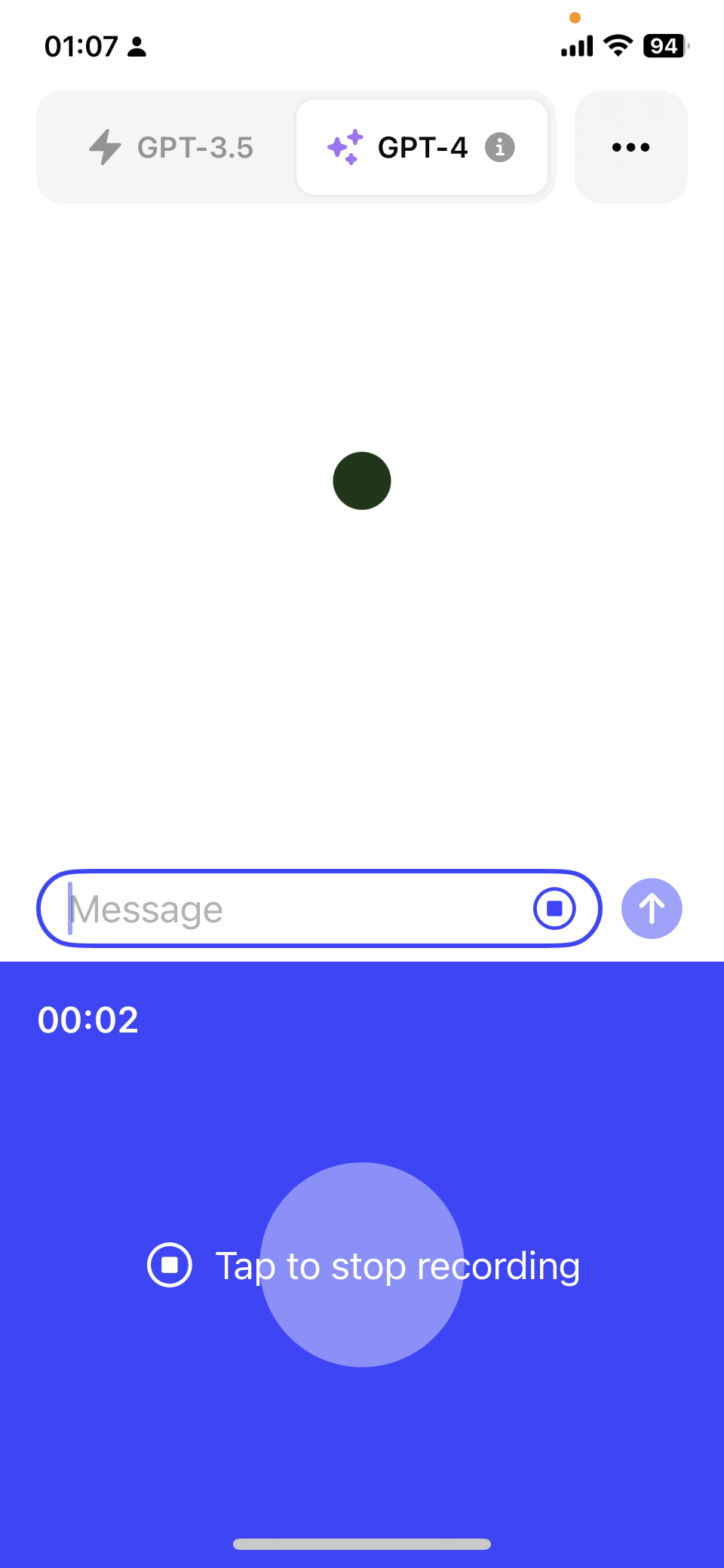Tap the profile person icon in the status bar

coord(137,47)
